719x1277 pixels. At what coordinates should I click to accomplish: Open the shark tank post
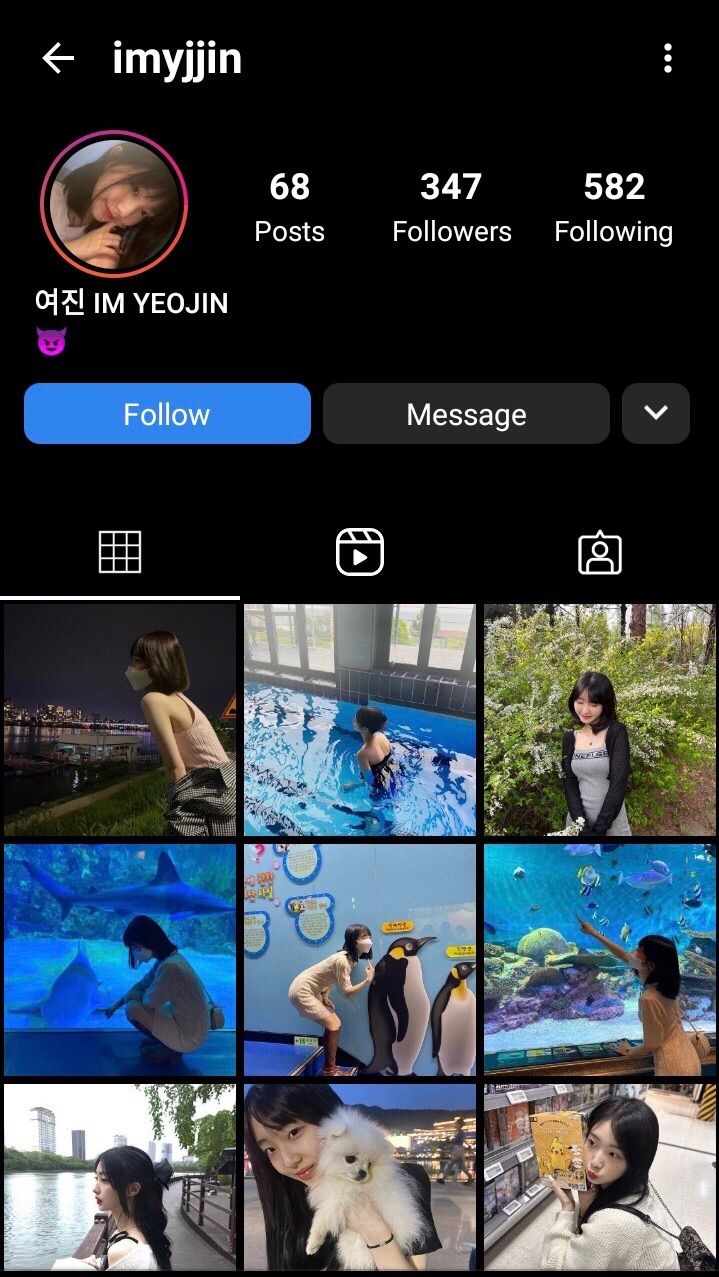(x=120, y=960)
